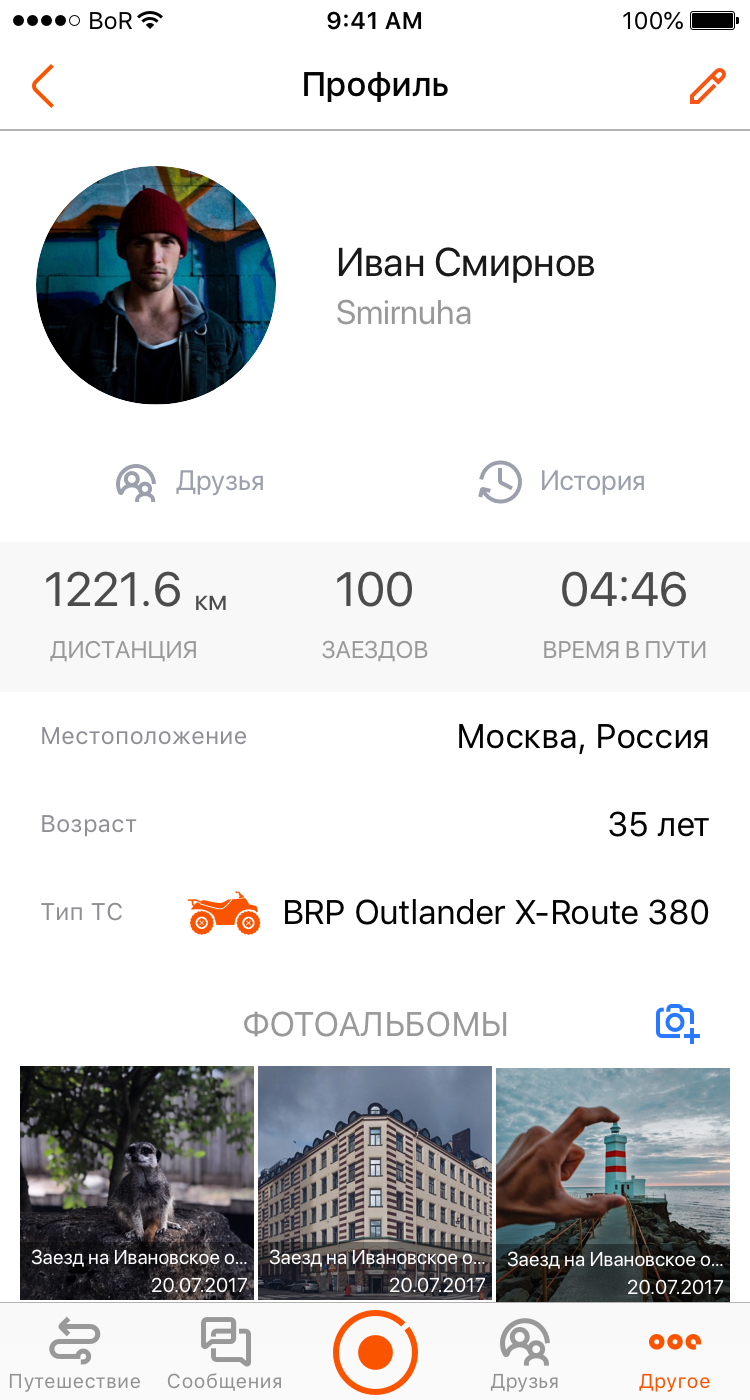This screenshot has height=1400, width=750.
Task: Select the Другое tab
Action: point(675,1353)
